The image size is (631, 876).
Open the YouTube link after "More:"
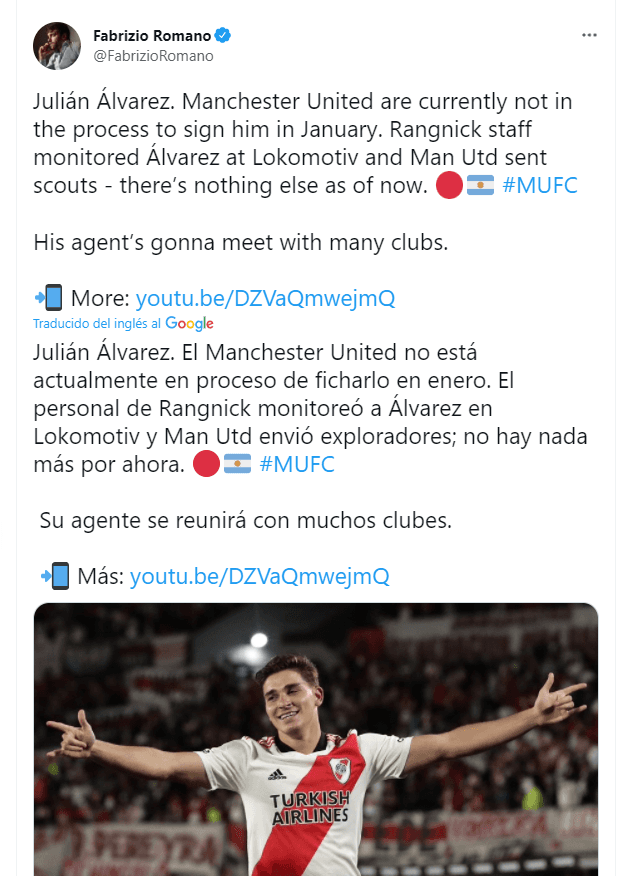(265, 298)
